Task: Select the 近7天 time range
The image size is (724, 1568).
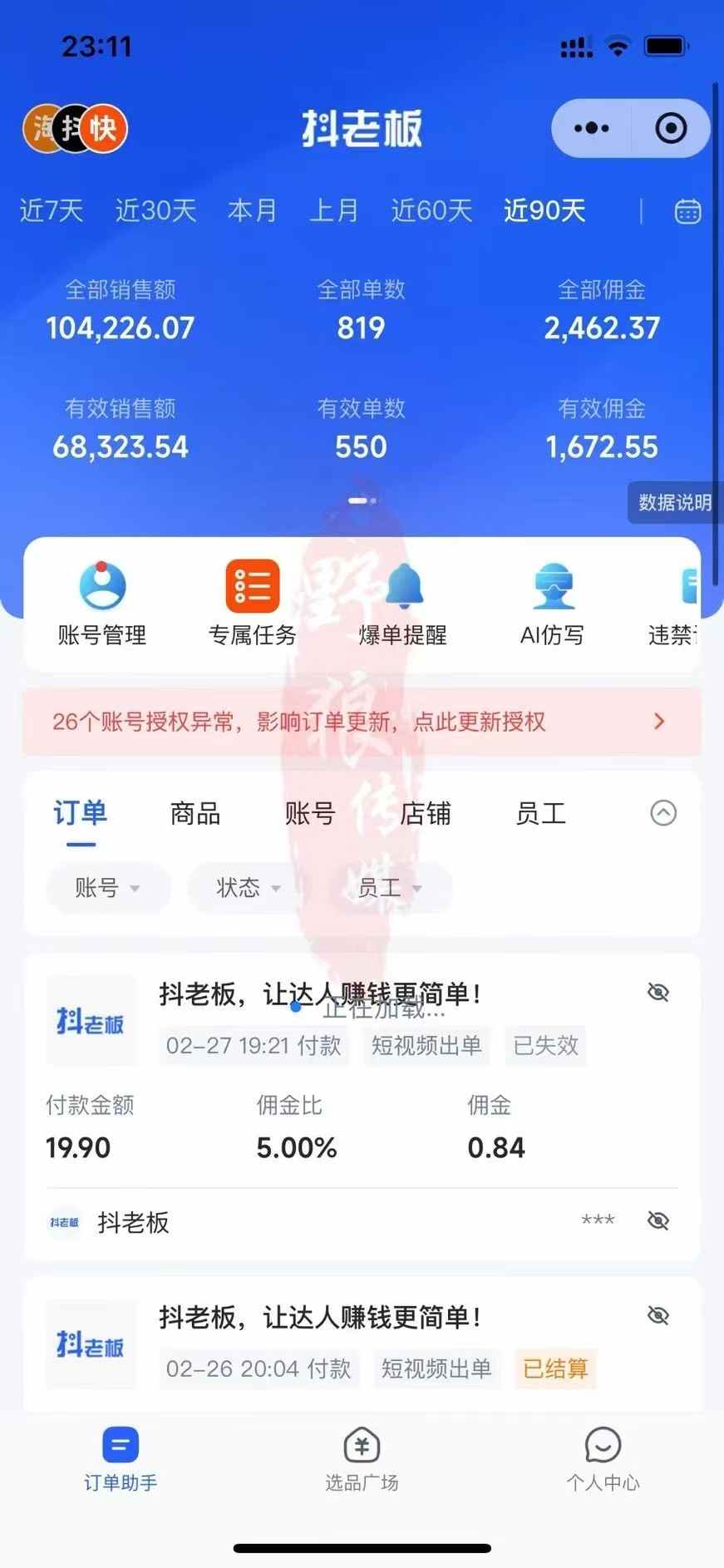Action: 52,211
